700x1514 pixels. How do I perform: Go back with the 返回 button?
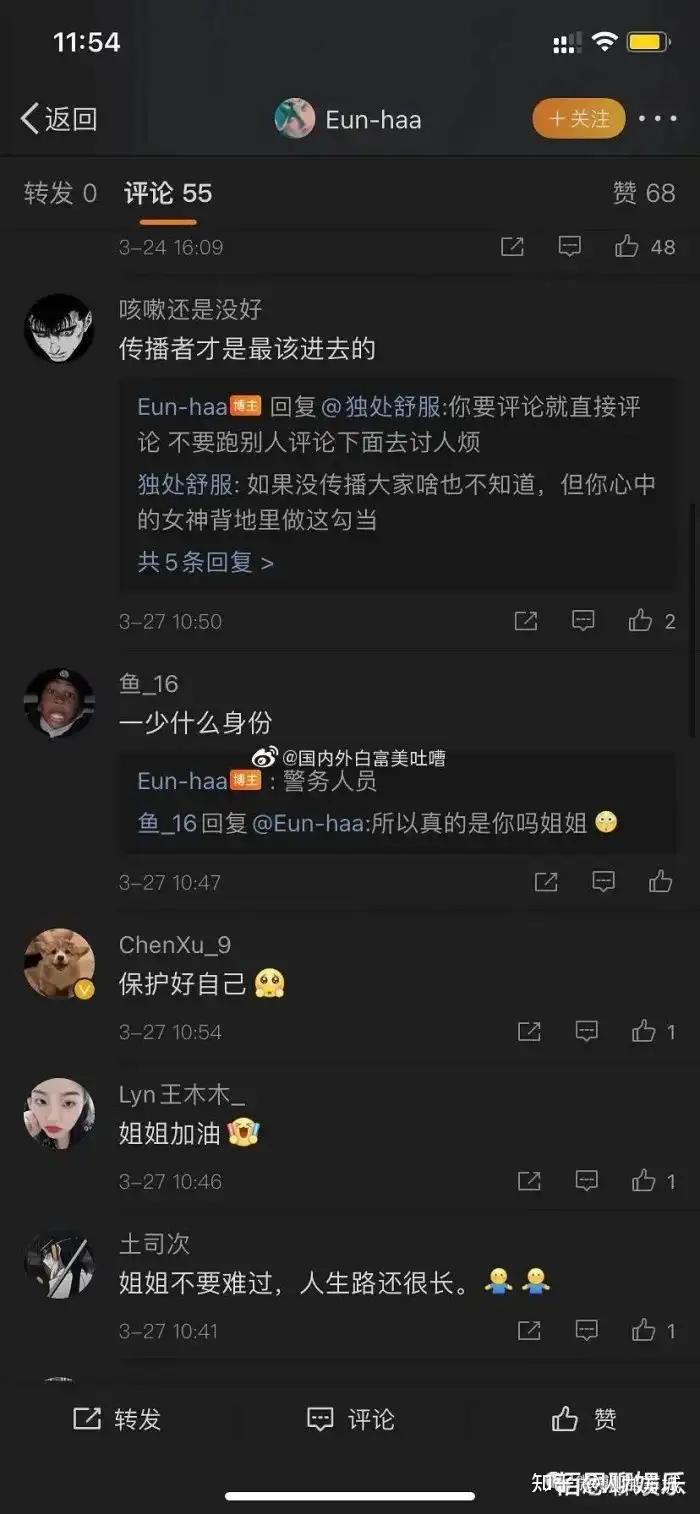pyautogui.click(x=59, y=119)
